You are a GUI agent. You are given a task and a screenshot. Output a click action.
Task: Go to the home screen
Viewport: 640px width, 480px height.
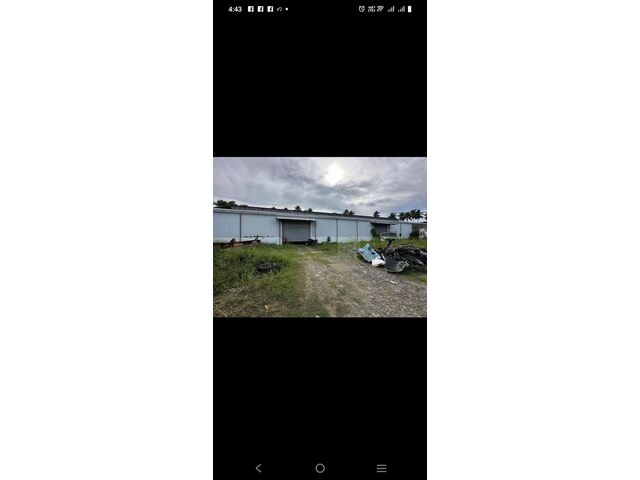click(x=320, y=468)
